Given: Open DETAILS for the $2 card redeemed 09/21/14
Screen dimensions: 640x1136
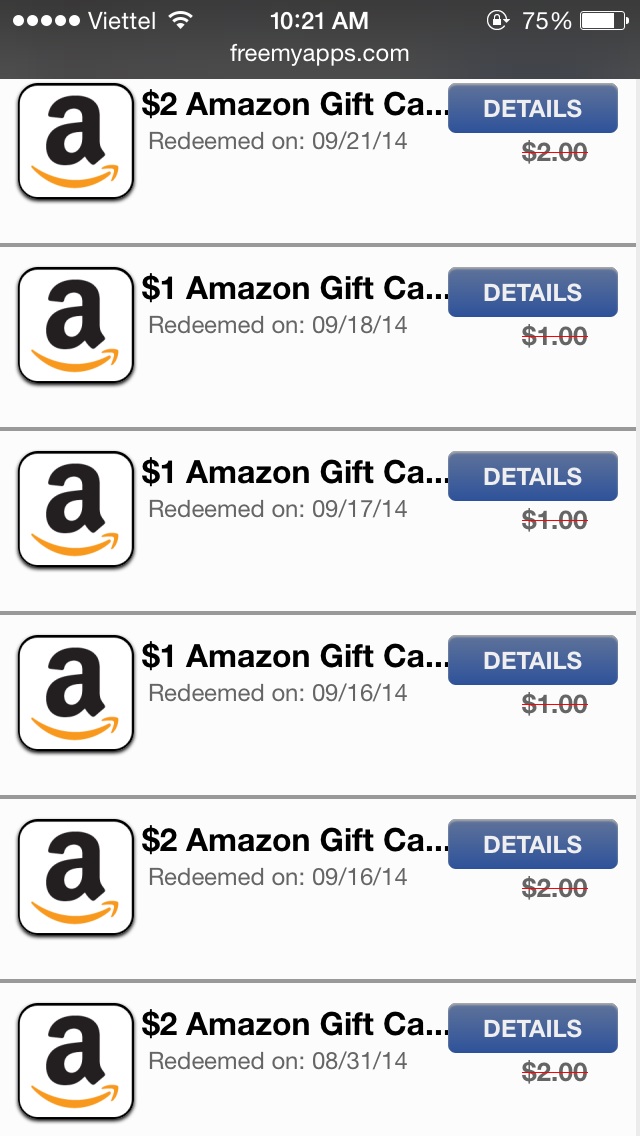Looking at the screenshot, I should click(532, 109).
